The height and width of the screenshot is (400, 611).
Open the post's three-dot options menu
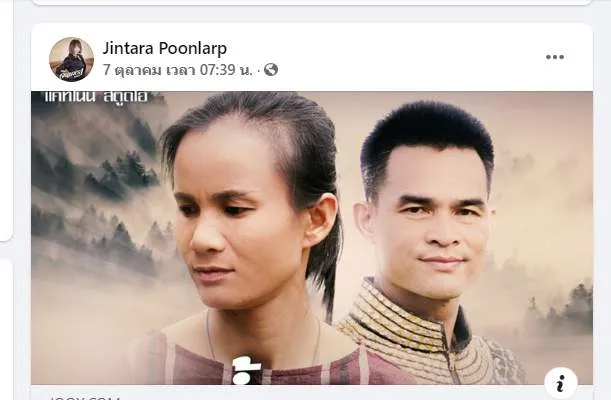click(x=555, y=57)
